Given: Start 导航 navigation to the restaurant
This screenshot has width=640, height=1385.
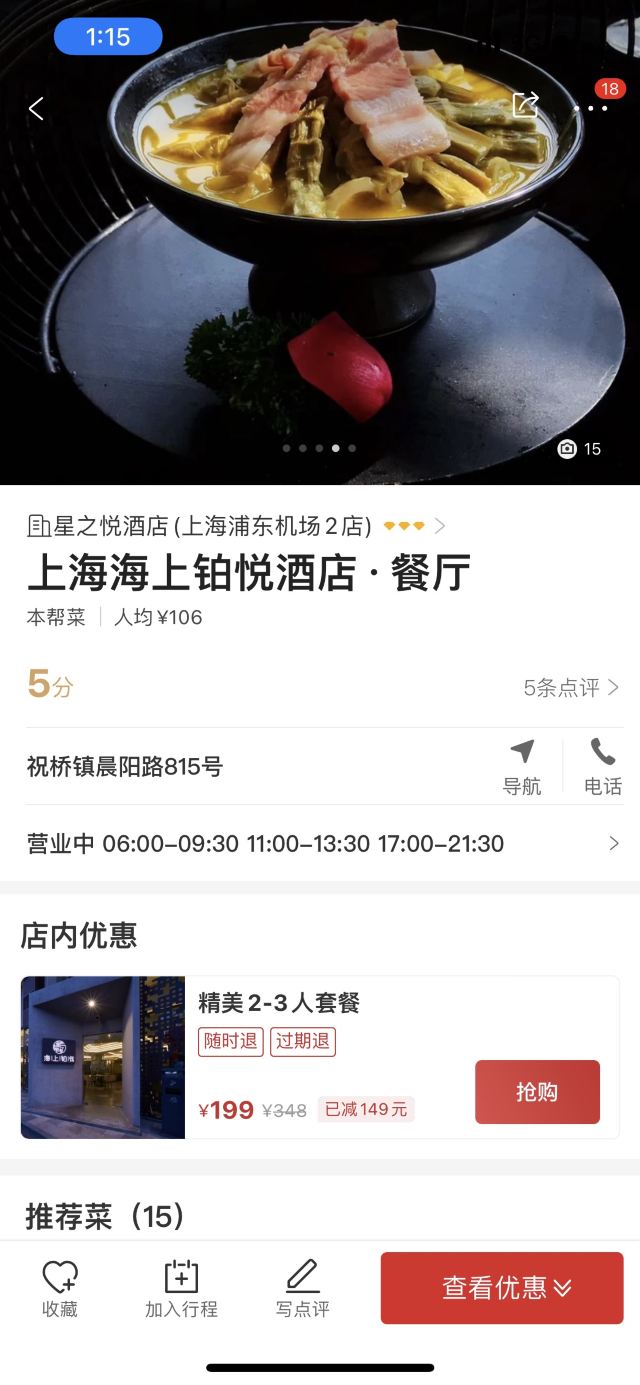Looking at the screenshot, I should [521, 767].
